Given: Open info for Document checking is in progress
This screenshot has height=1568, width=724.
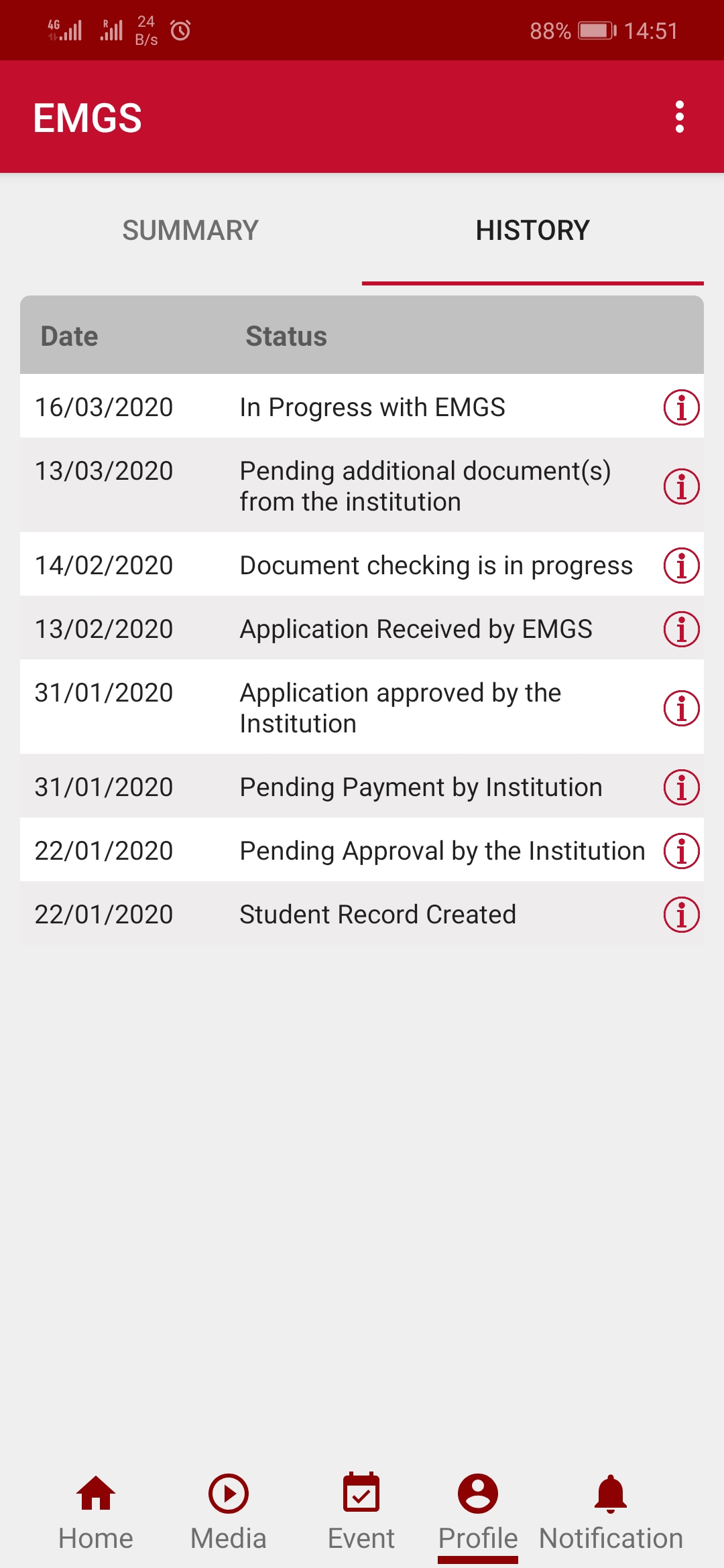Looking at the screenshot, I should (x=681, y=566).
